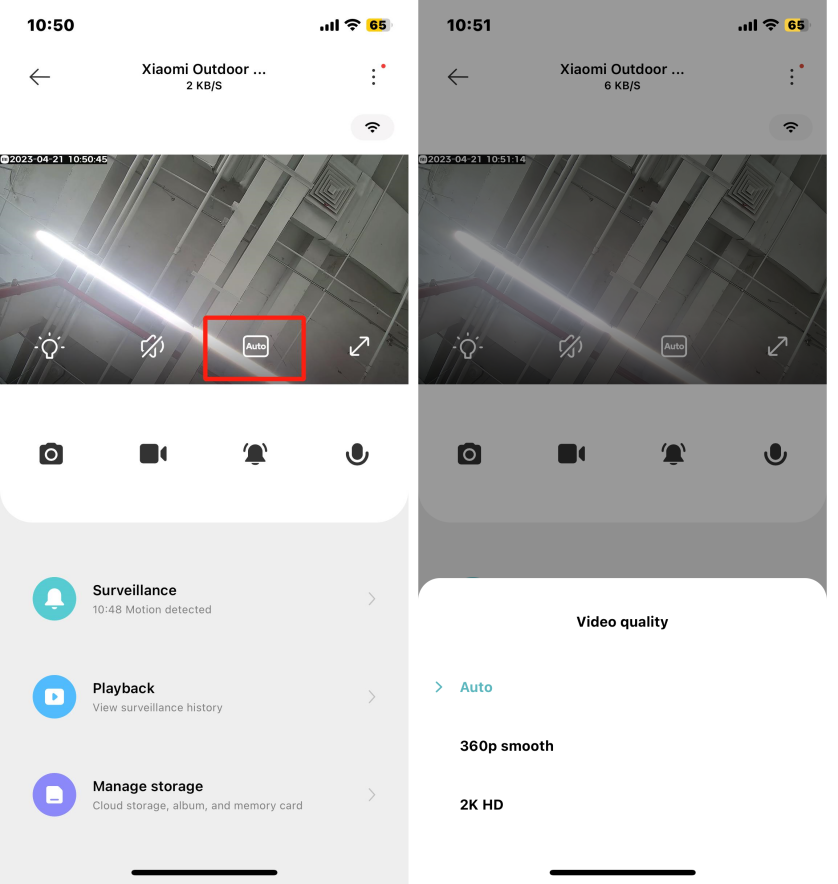Enter fullscreen on the undimmed live view

click(x=359, y=347)
